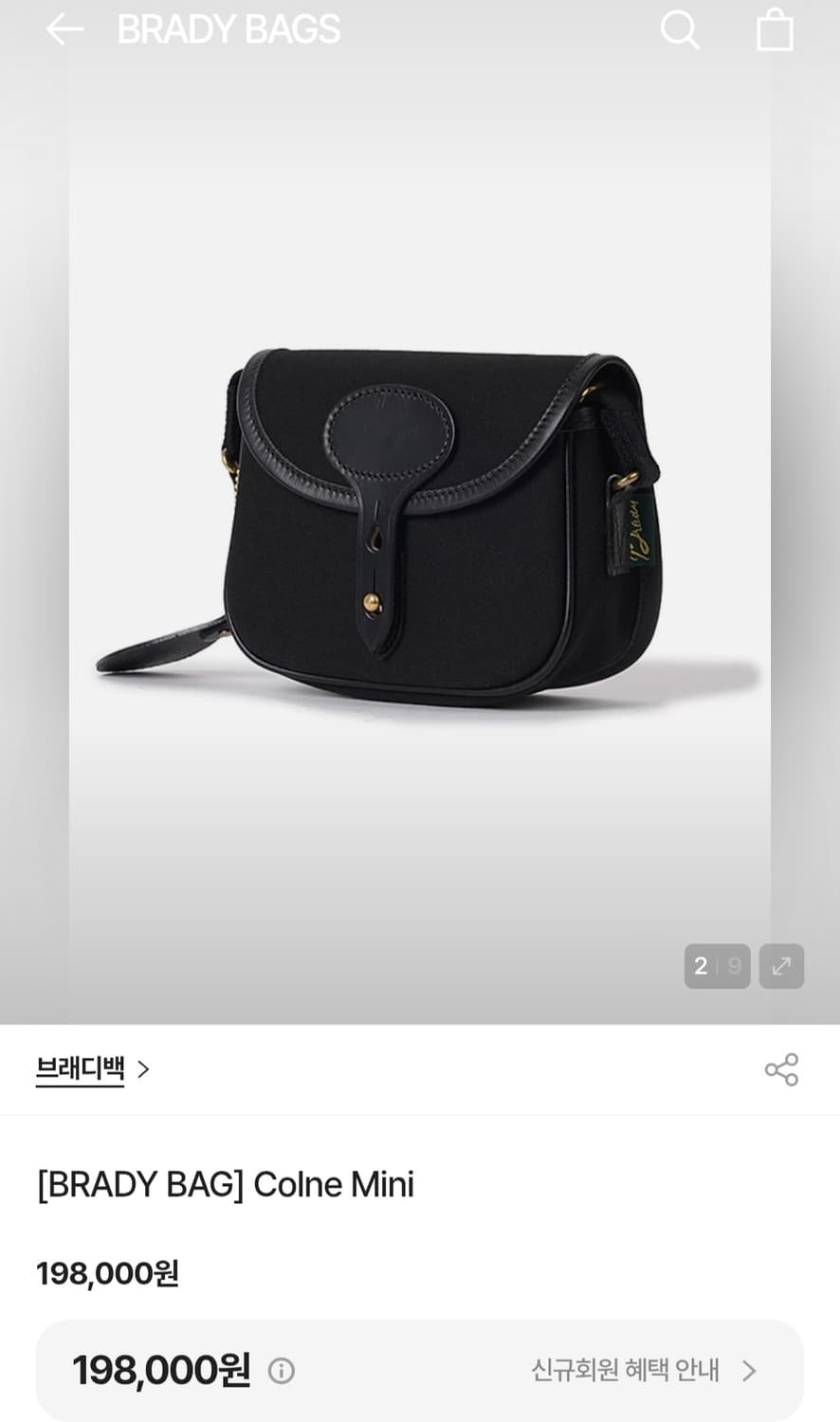The width and height of the screenshot is (840, 1422).
Task: Open search with the magnifier icon
Action: point(679,29)
